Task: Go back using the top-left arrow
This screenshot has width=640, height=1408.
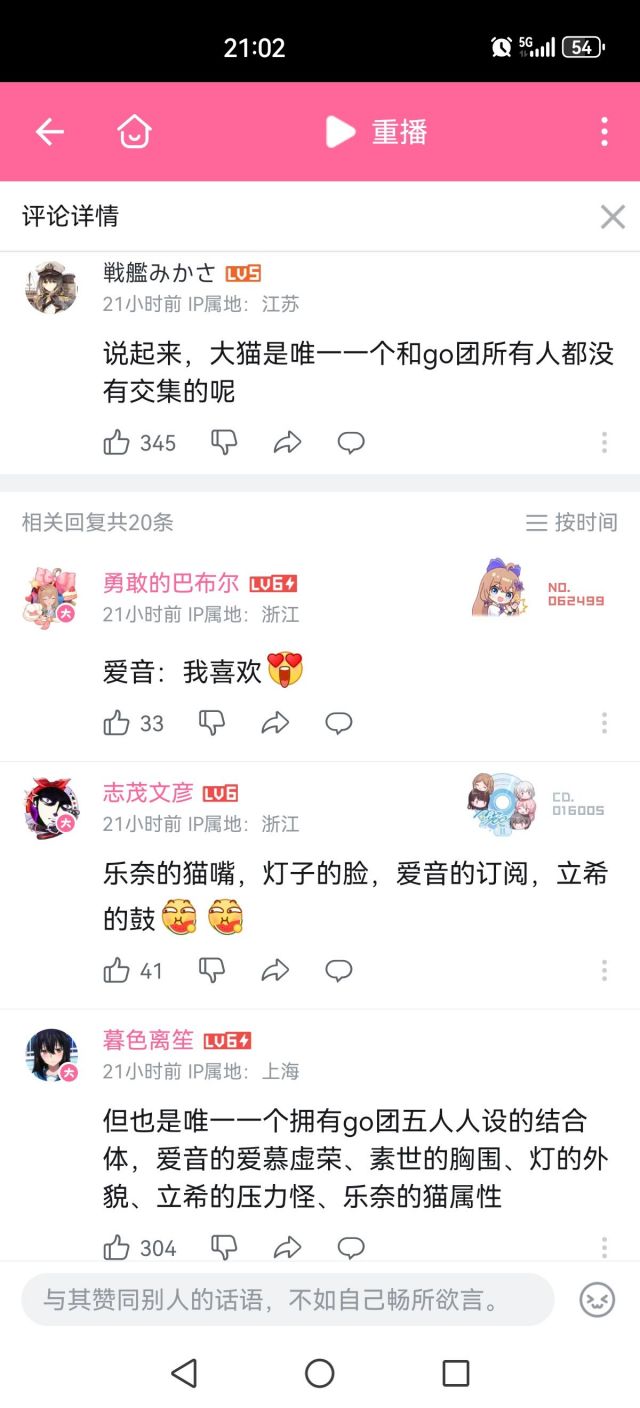Action: pyautogui.click(x=49, y=132)
